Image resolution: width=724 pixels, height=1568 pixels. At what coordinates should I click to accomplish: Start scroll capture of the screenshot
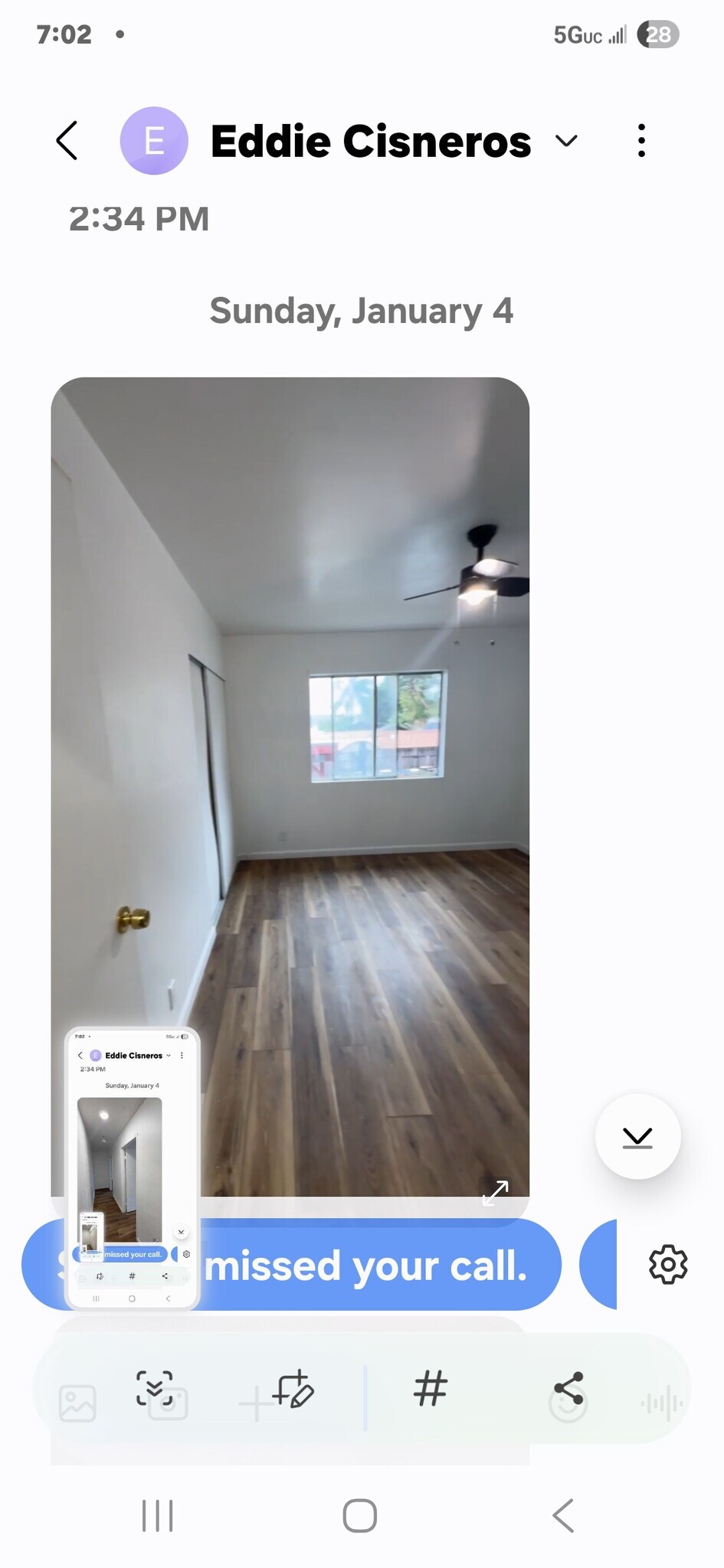154,1388
